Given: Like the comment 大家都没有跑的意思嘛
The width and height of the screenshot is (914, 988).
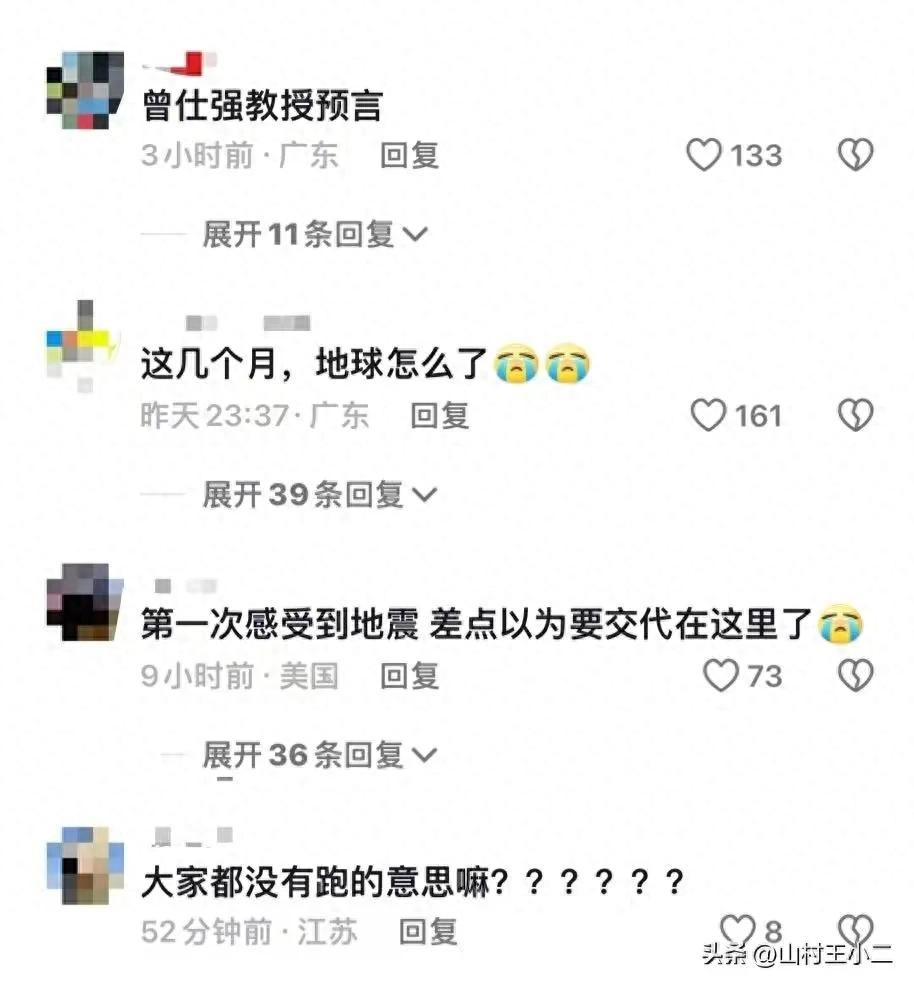Looking at the screenshot, I should (x=738, y=930).
